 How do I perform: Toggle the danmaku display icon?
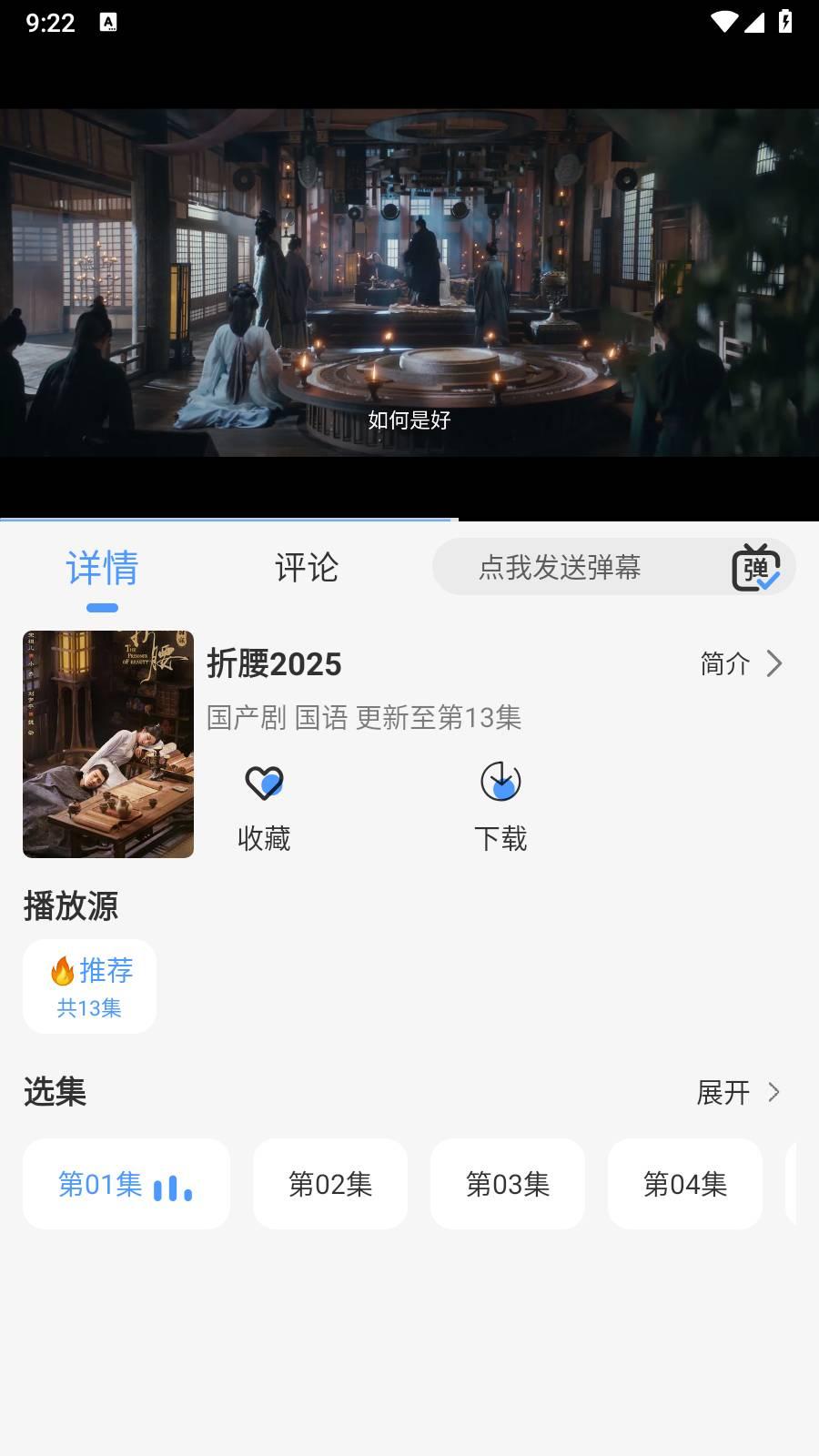point(757,568)
